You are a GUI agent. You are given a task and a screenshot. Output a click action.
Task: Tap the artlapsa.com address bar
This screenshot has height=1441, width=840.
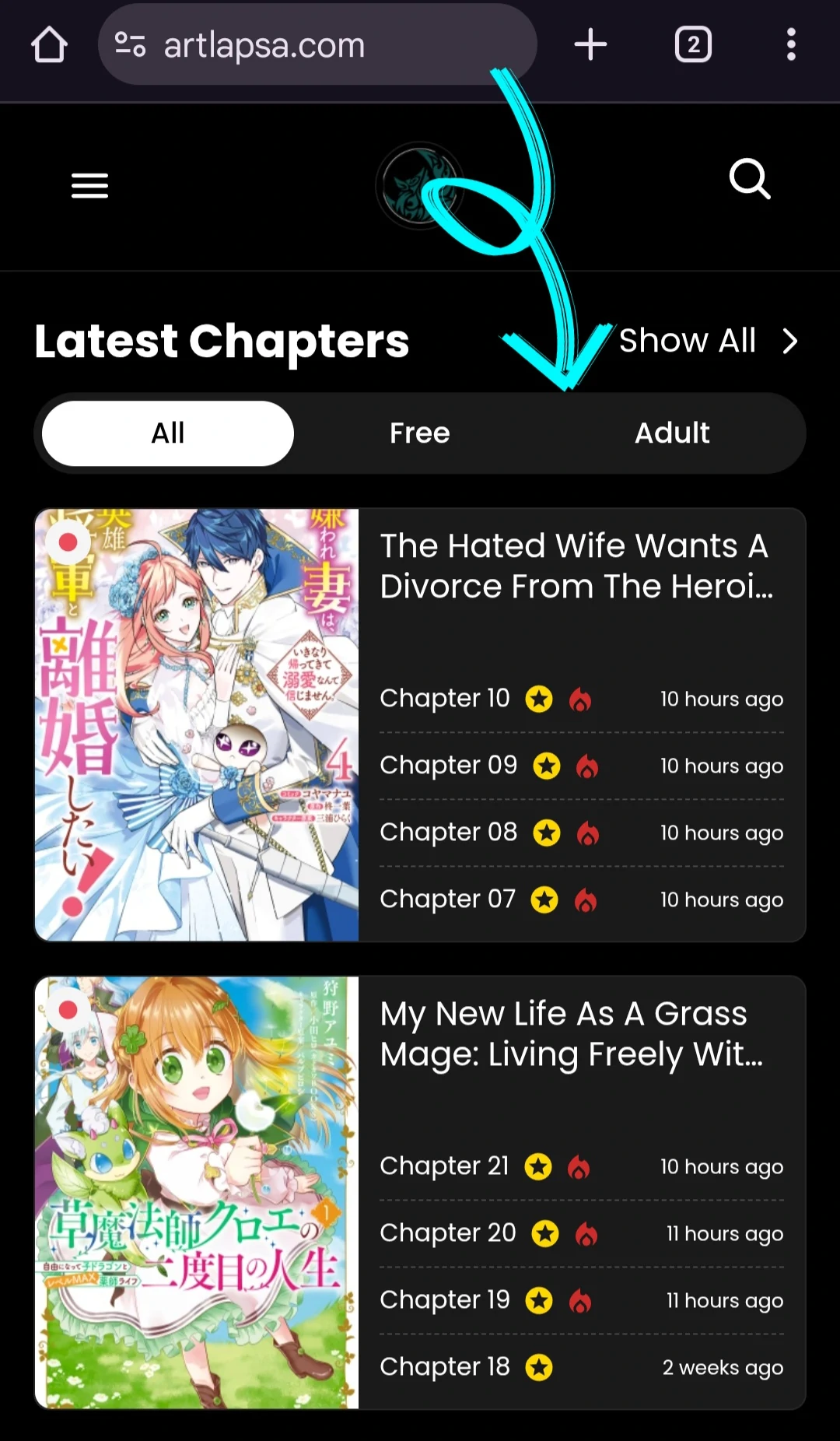coord(317,45)
